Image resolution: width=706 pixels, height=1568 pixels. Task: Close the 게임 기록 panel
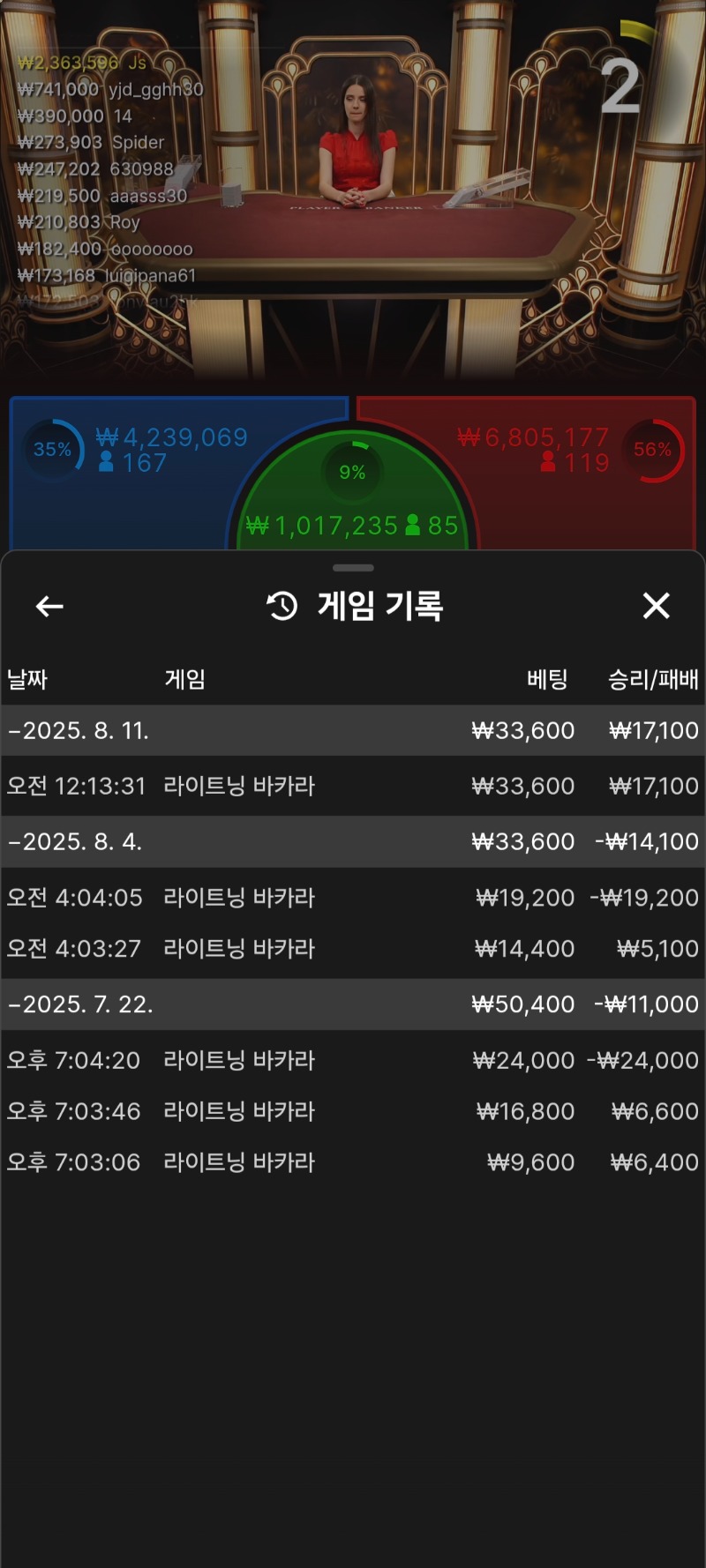pos(656,606)
